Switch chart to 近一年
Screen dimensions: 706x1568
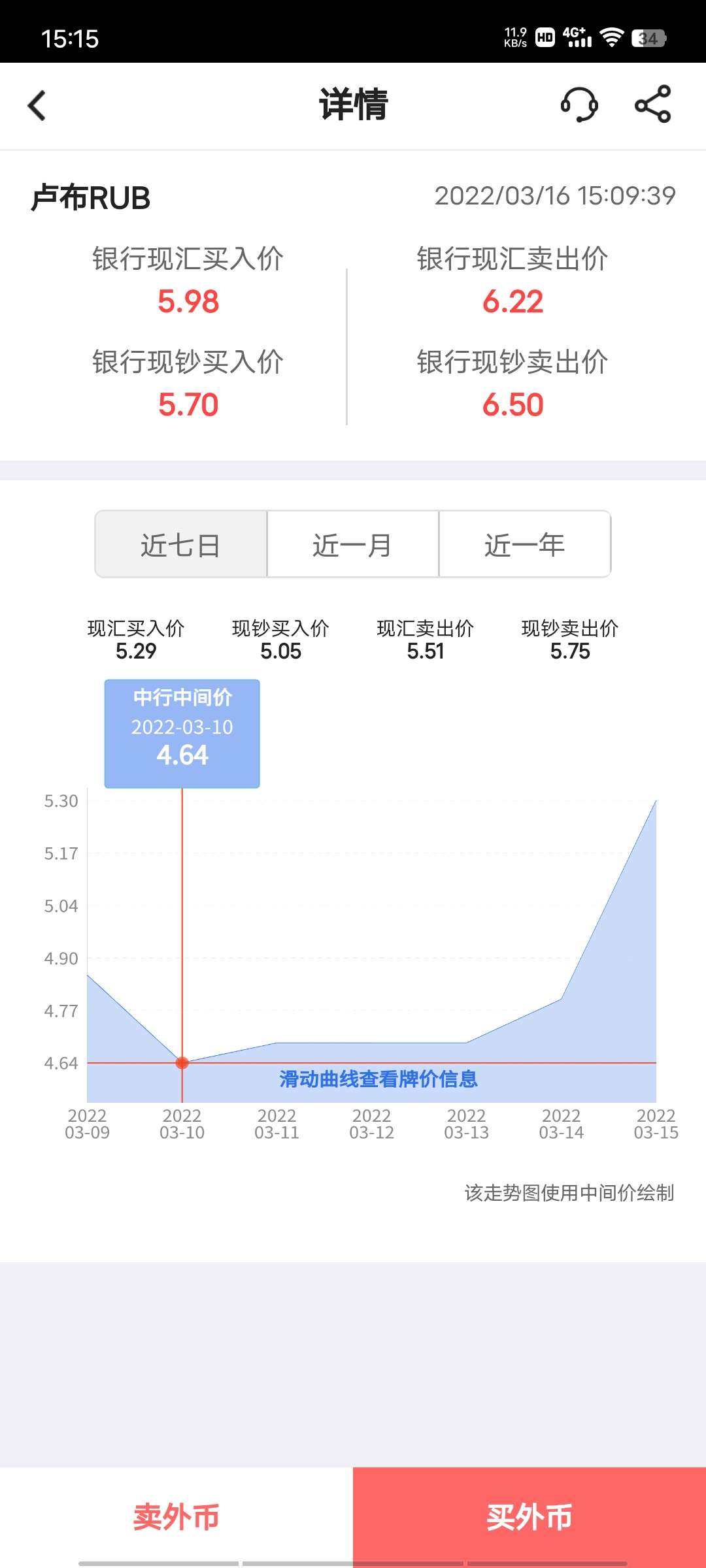click(525, 544)
